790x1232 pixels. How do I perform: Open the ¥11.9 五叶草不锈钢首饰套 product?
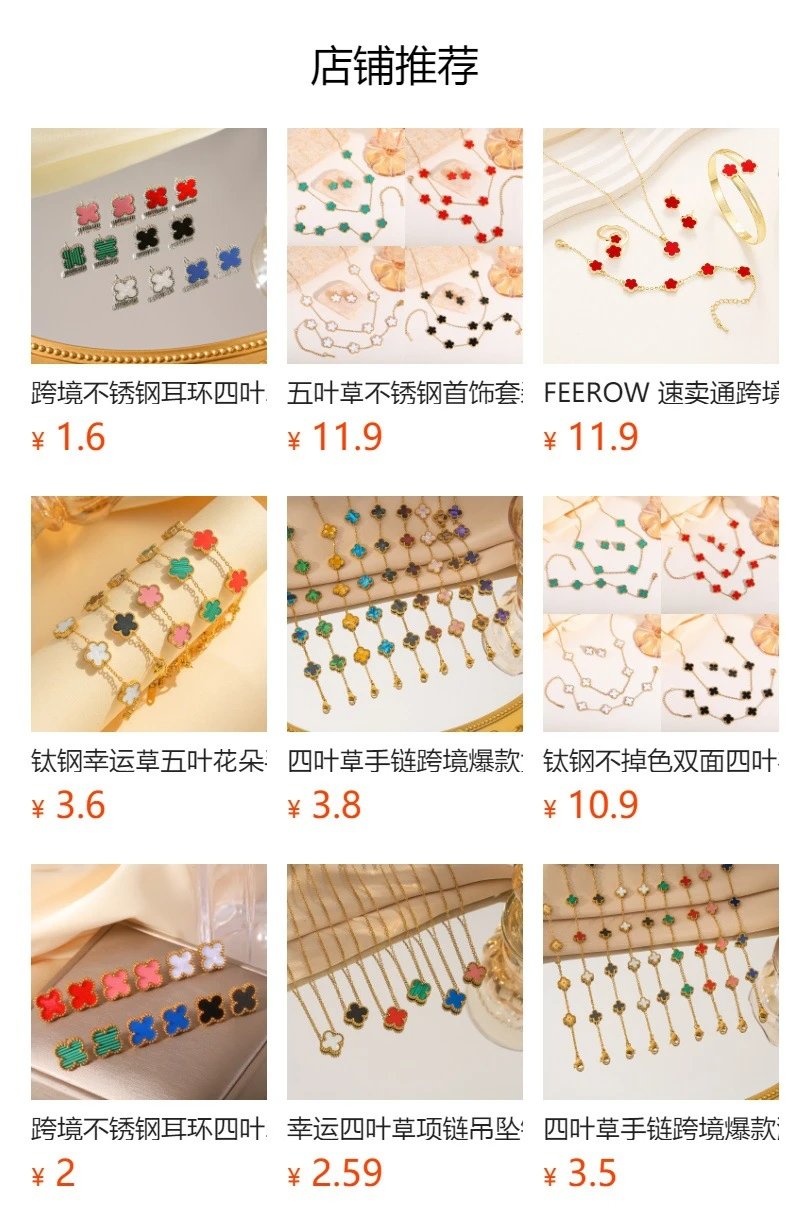tap(404, 246)
